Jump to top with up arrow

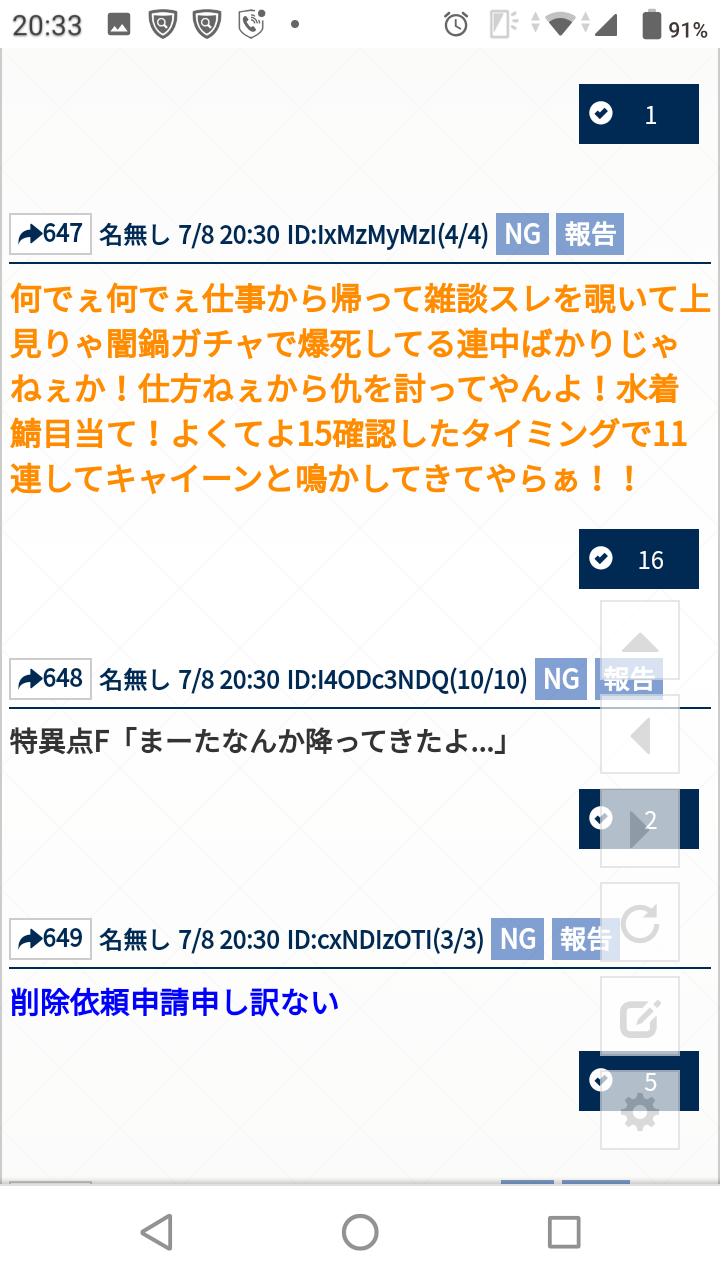640,641
